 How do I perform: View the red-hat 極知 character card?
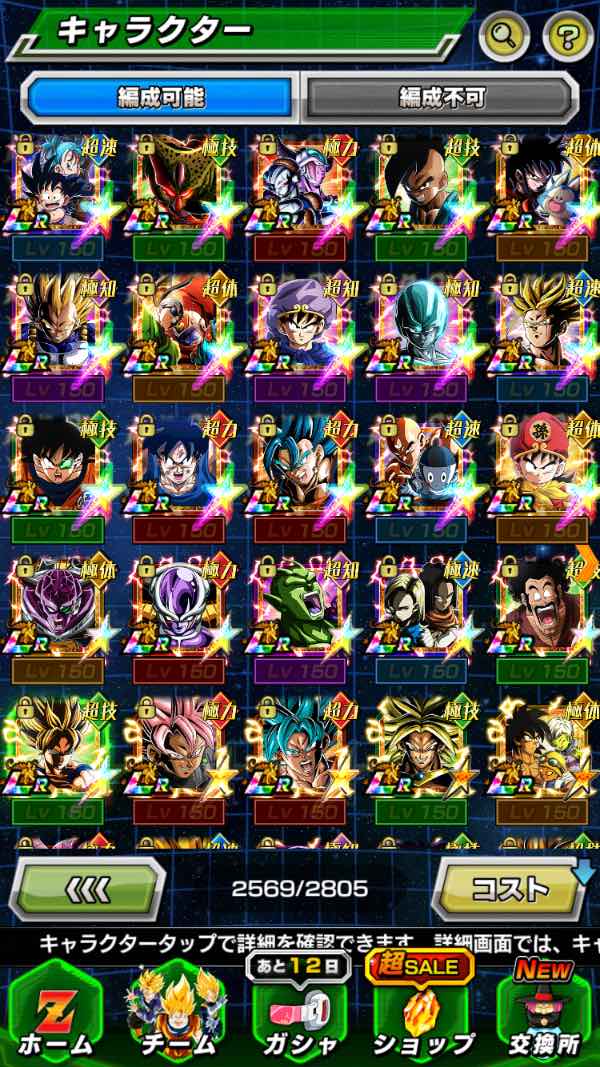pyautogui.click(x=540, y=470)
